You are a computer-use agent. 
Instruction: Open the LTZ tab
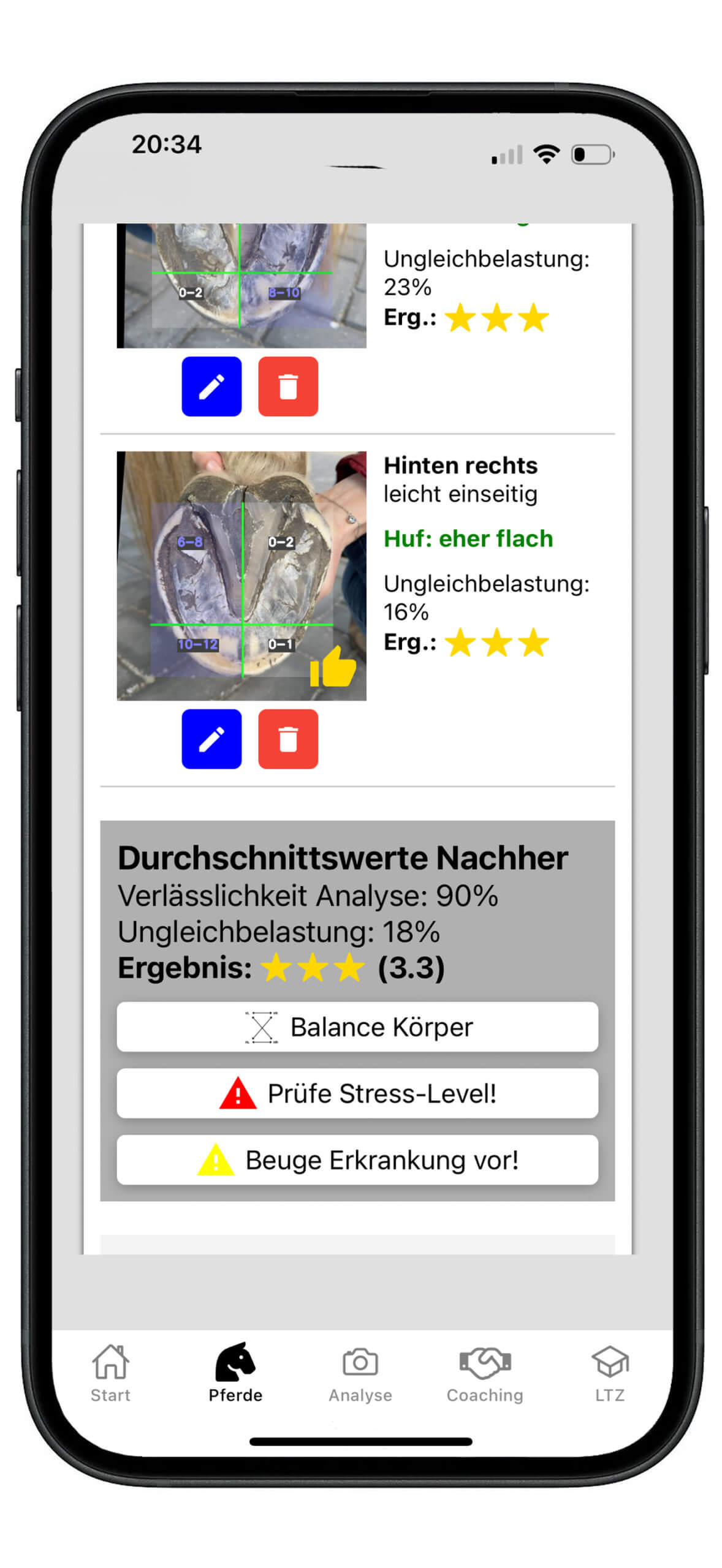[x=610, y=1373]
